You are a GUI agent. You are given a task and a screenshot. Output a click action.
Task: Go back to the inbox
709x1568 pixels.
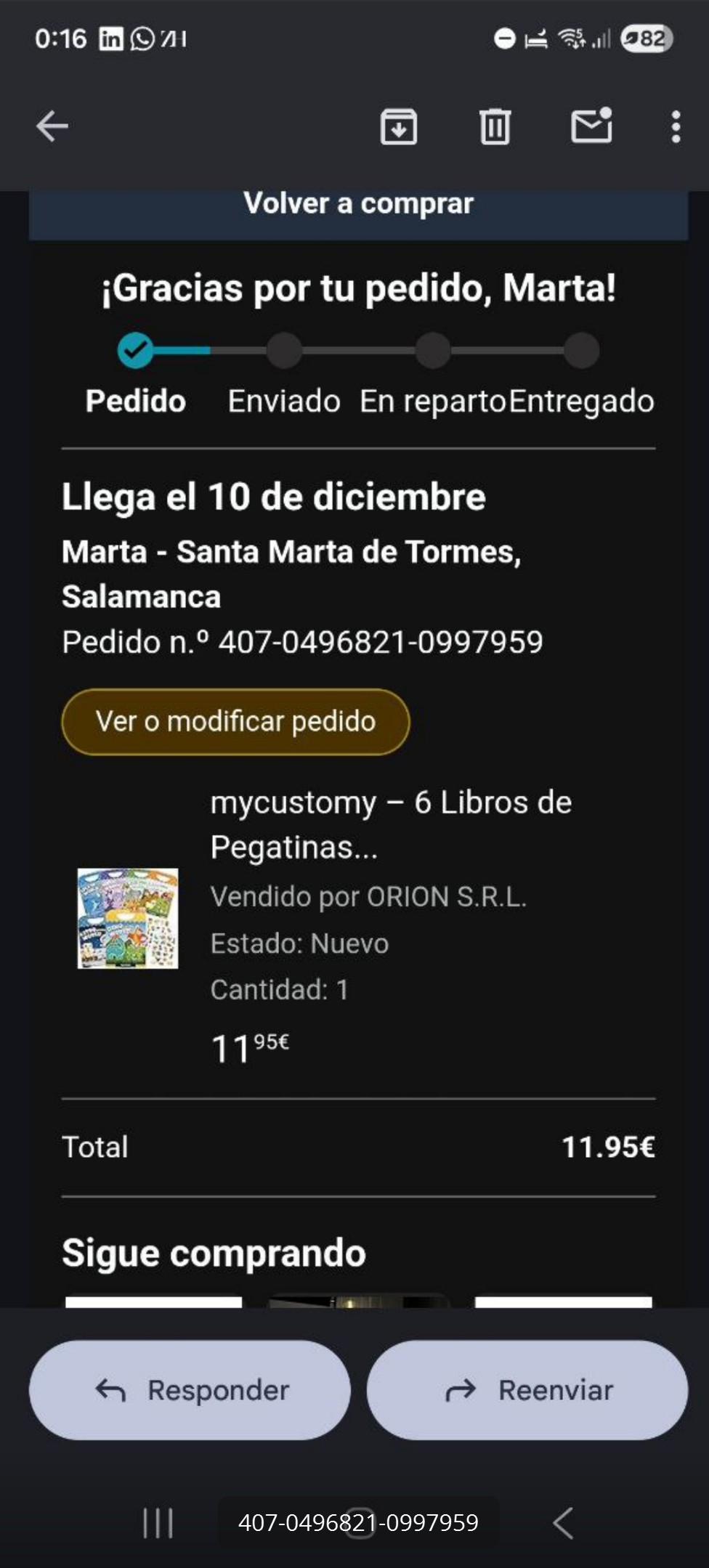tap(52, 126)
